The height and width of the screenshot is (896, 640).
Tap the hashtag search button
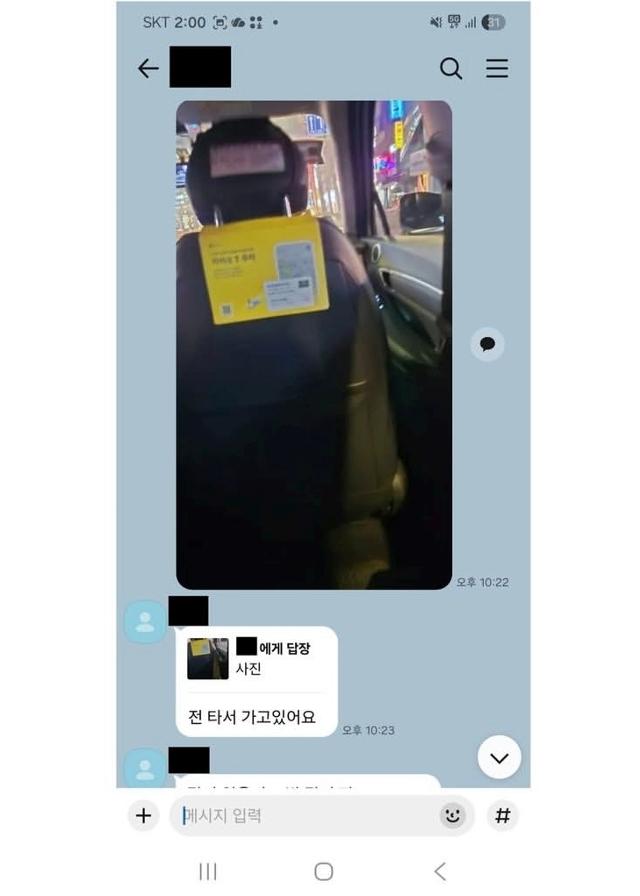click(x=503, y=815)
